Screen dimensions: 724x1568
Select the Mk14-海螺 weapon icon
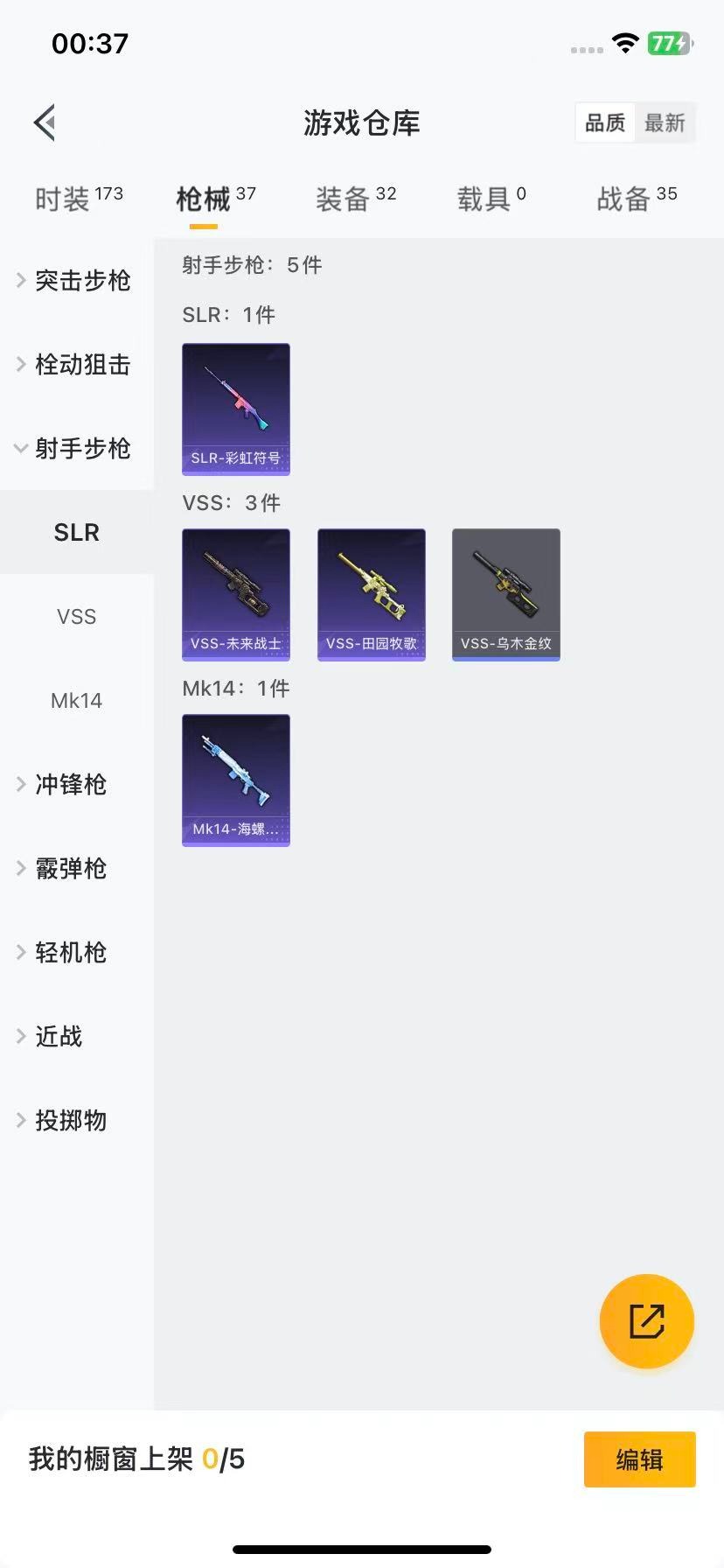(235, 780)
